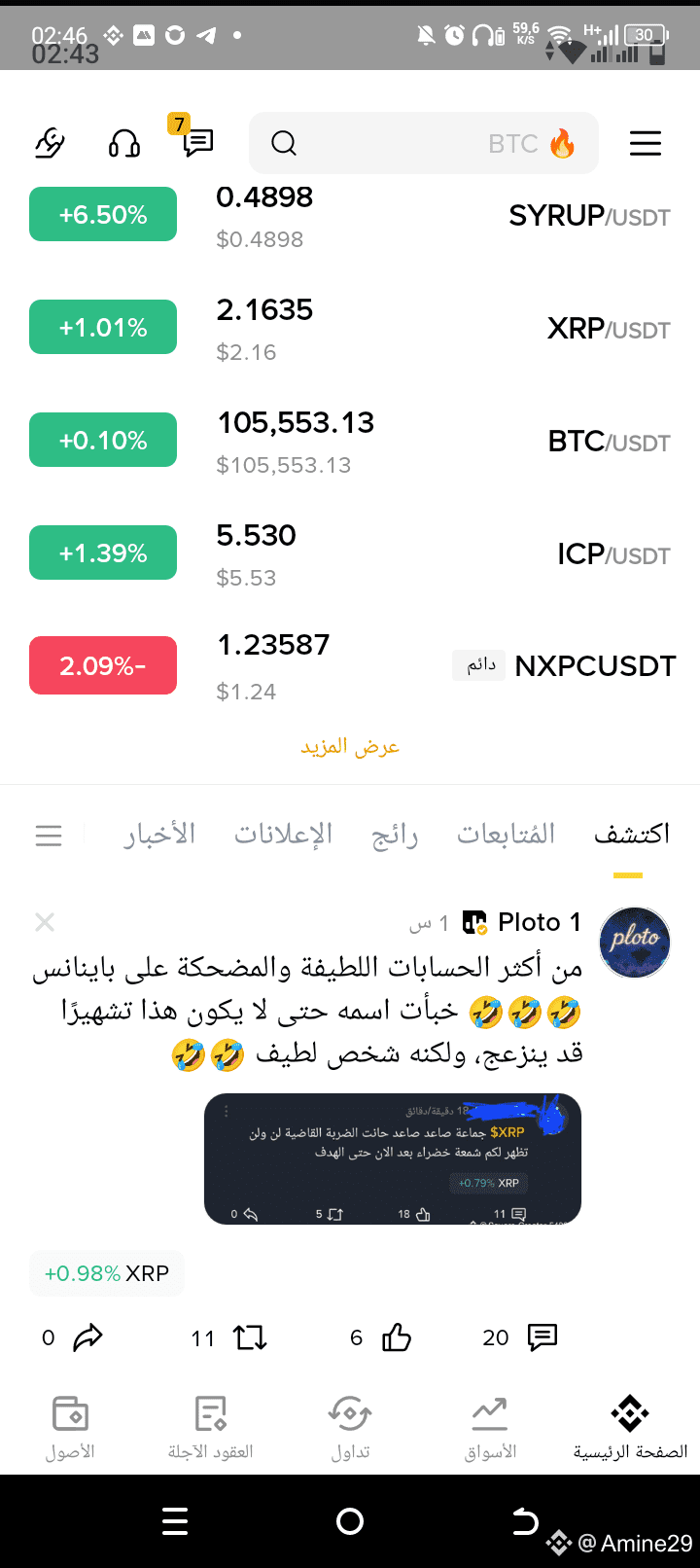Viewport: 700px width, 1568px height.
Task: Go to the الأسواق bottom tab
Action: tap(490, 1428)
